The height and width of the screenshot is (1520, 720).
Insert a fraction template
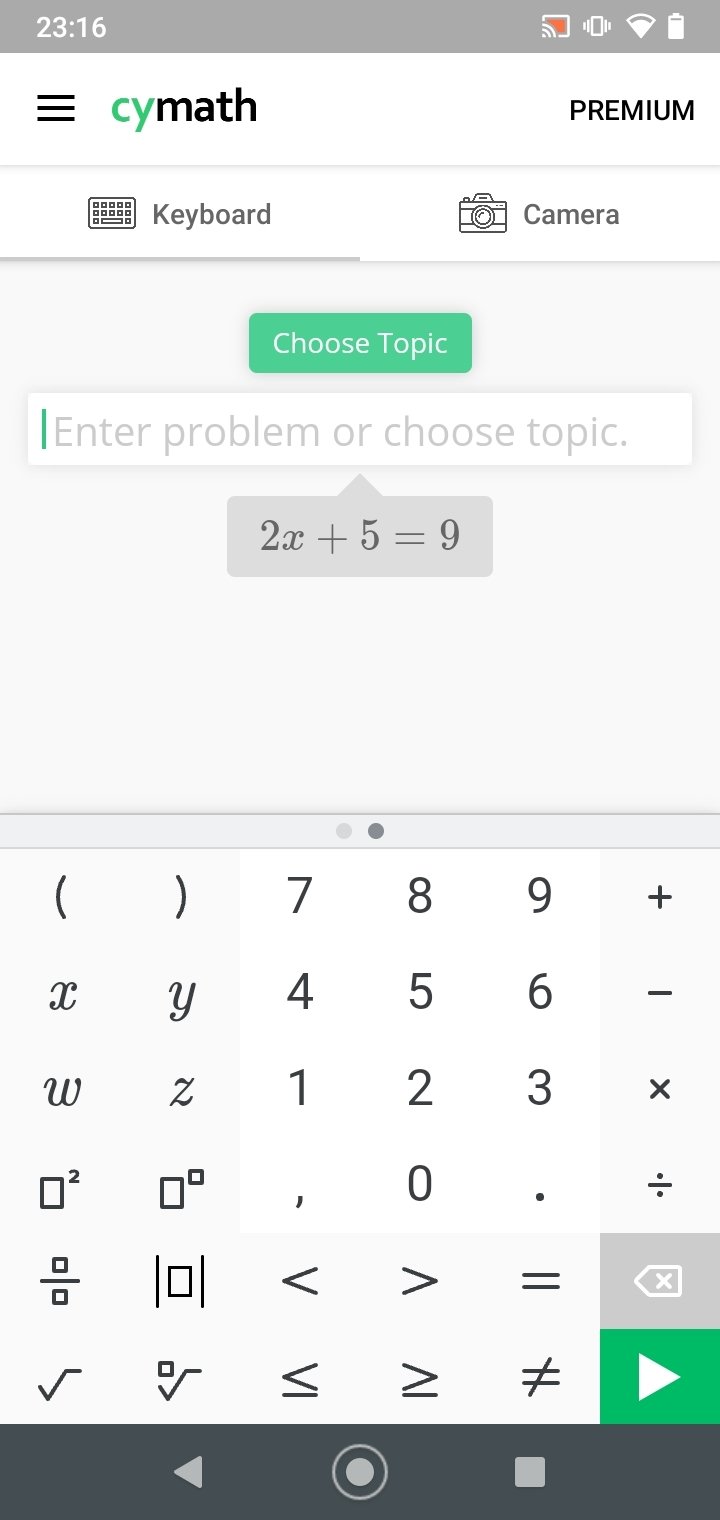[60, 1281]
